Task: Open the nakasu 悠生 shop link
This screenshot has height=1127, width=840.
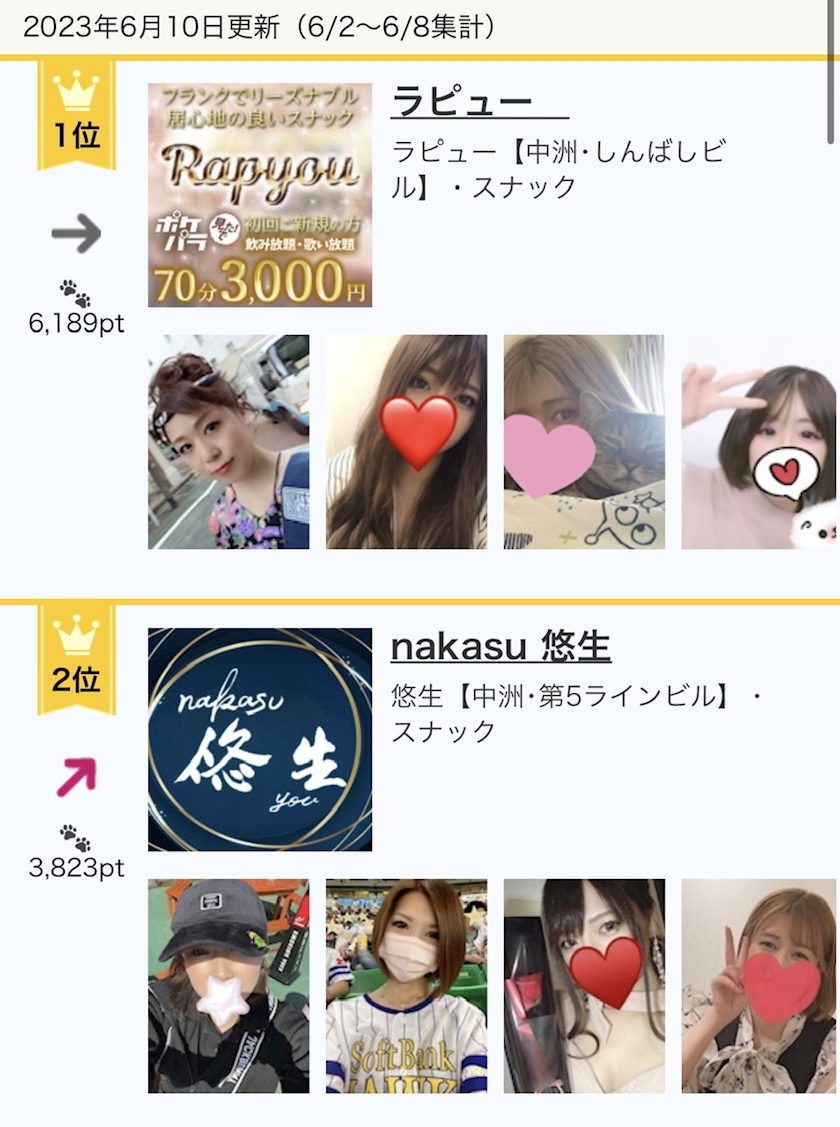Action: pyautogui.click(x=501, y=645)
